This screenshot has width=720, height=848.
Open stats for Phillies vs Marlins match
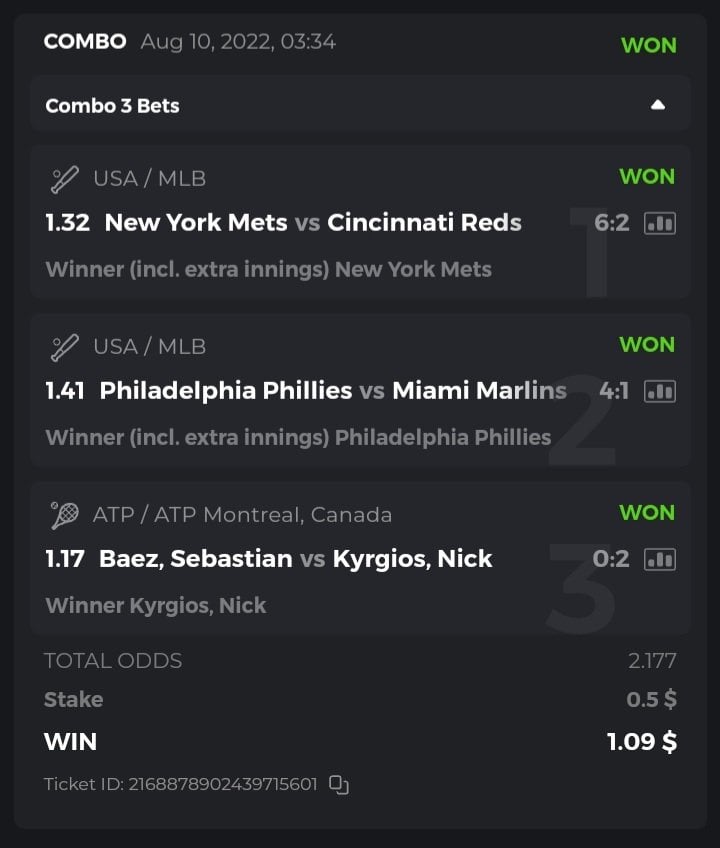click(660, 390)
